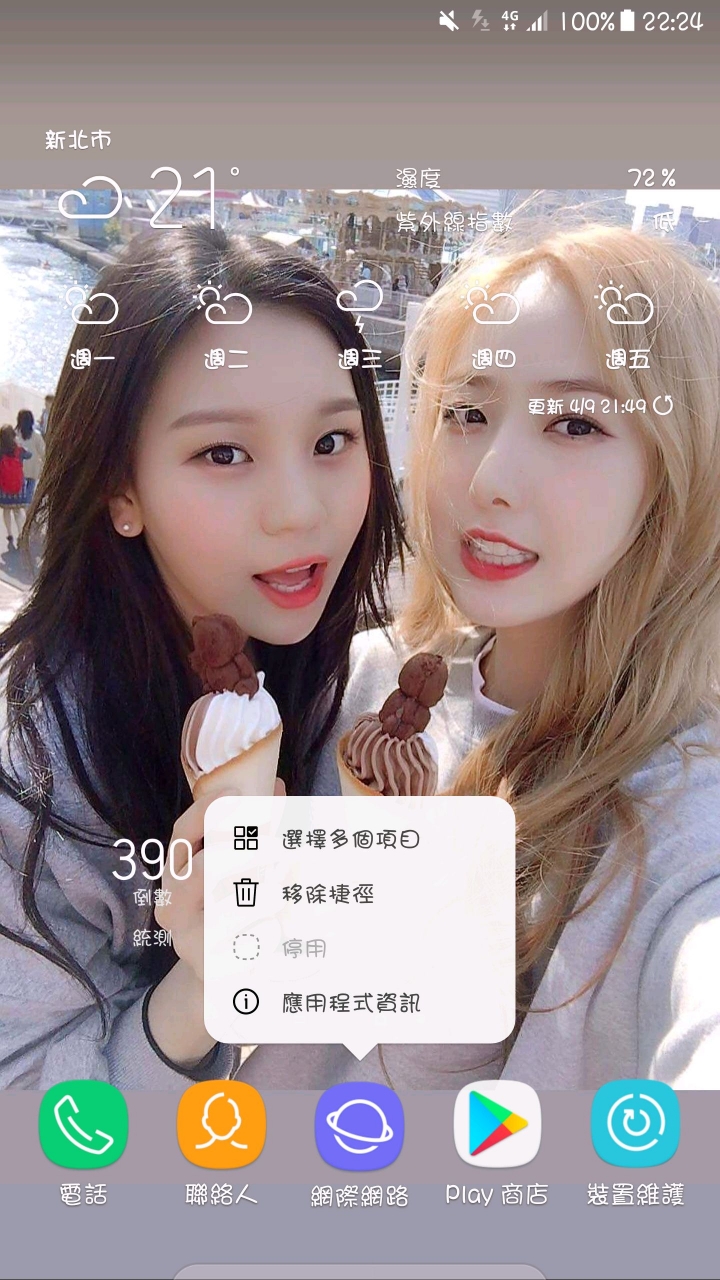The image size is (720, 1280).
Task: Open the 網際網路 browser app
Action: click(359, 1126)
